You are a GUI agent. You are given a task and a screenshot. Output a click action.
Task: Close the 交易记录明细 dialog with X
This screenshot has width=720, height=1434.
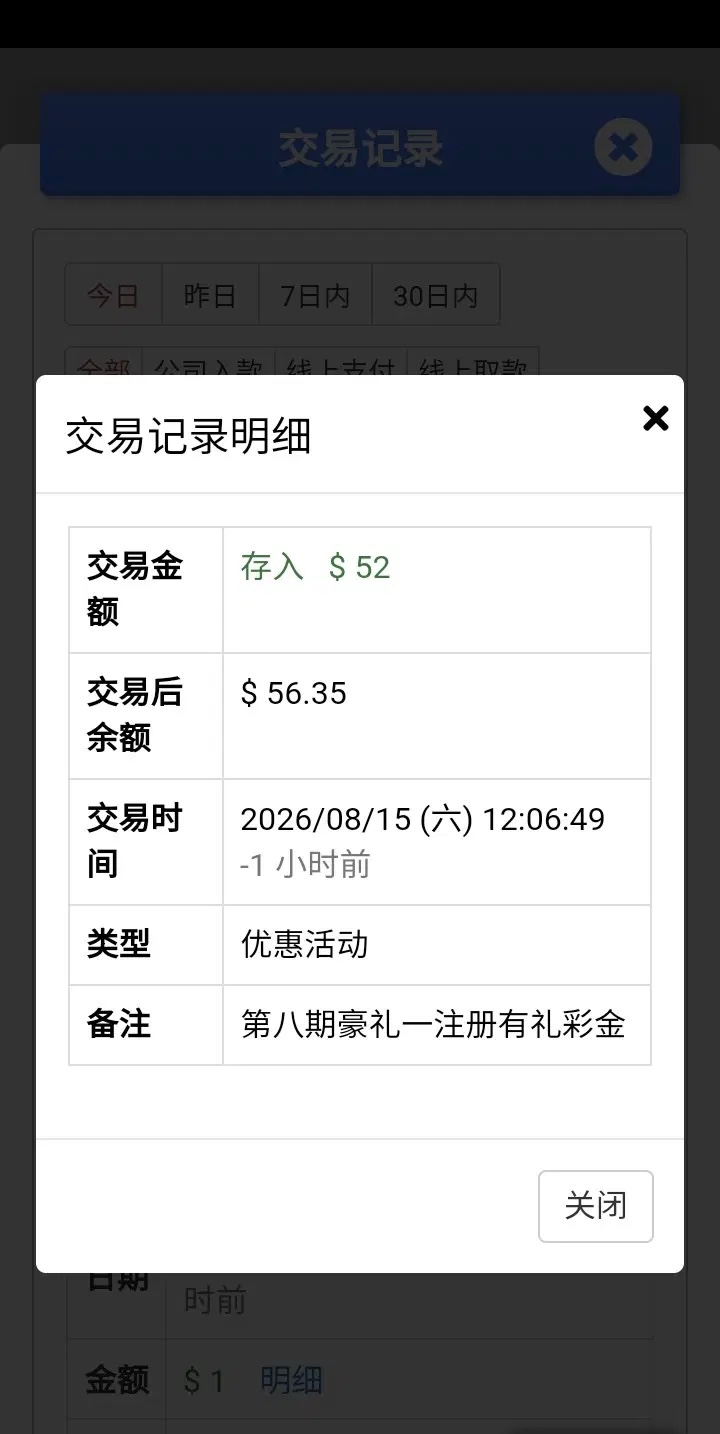(655, 418)
